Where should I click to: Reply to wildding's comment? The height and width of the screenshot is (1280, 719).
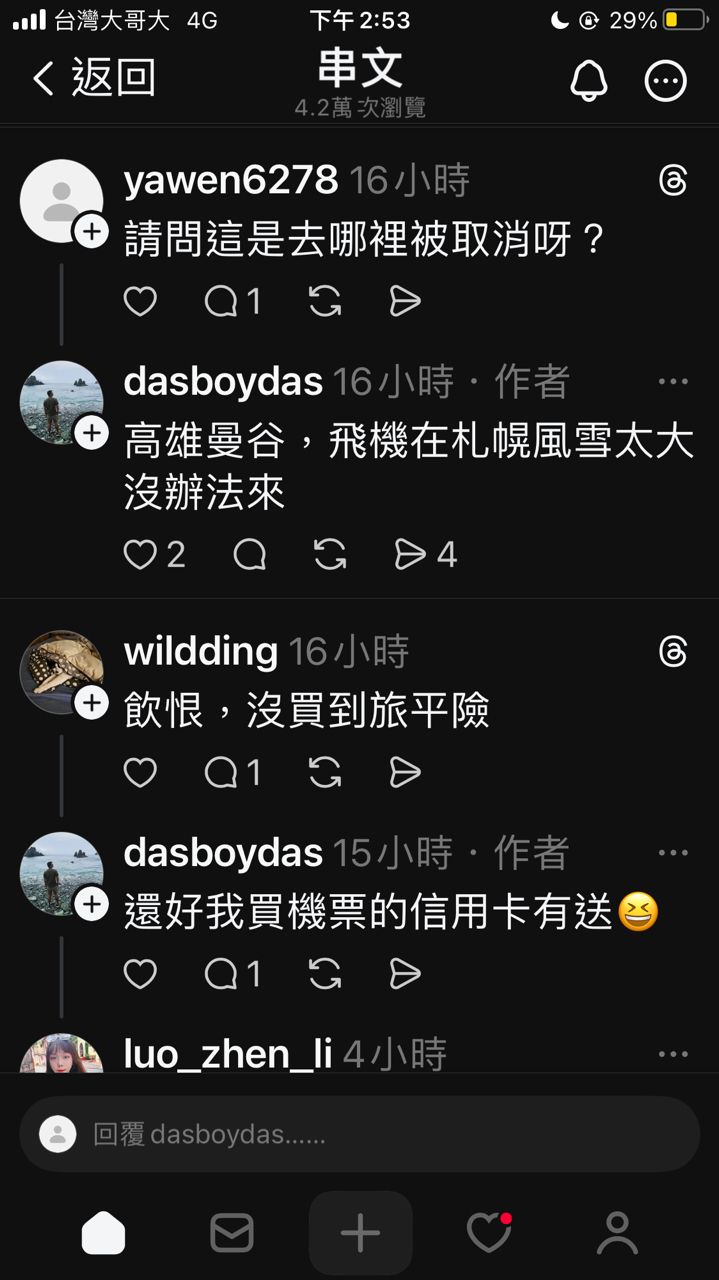click(x=221, y=772)
